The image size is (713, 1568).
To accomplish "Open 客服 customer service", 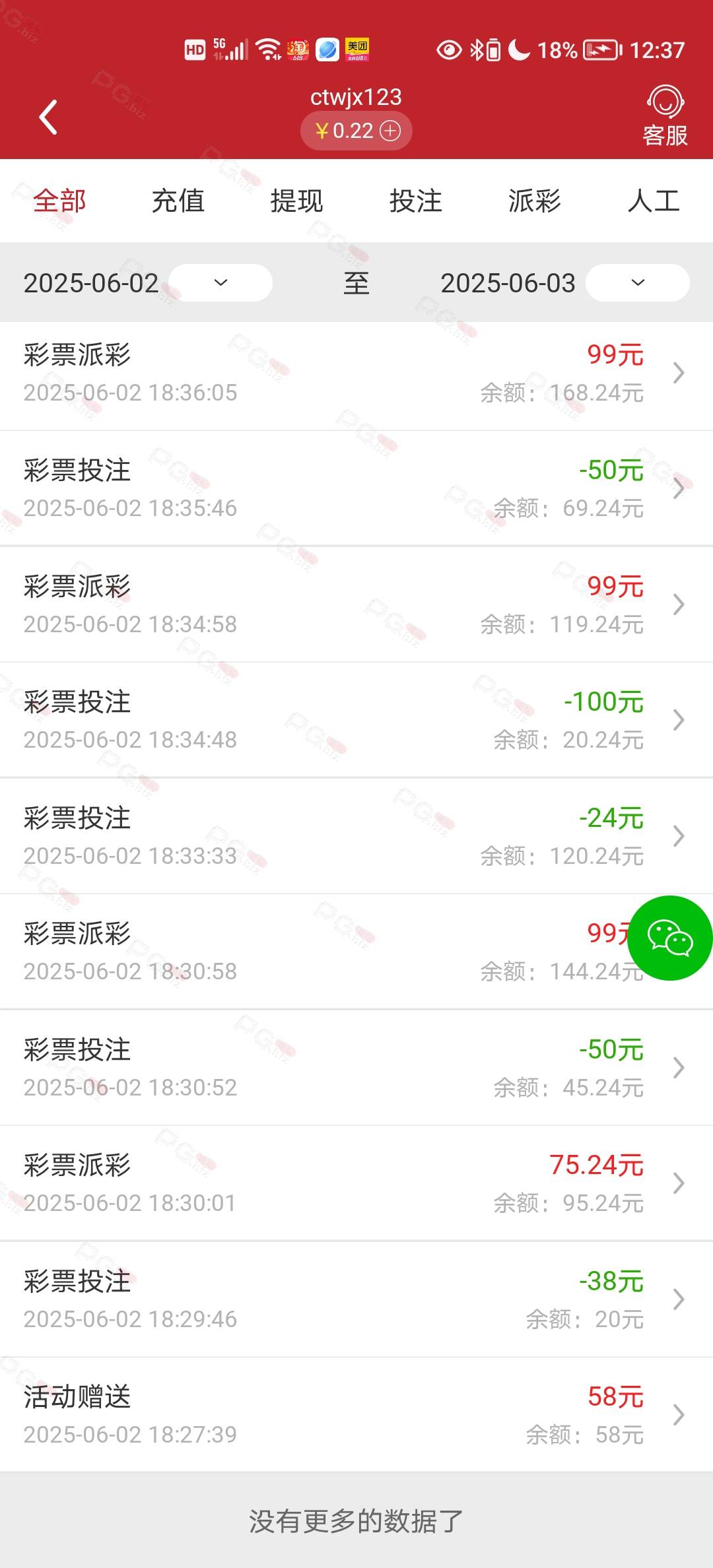I will 665,117.
